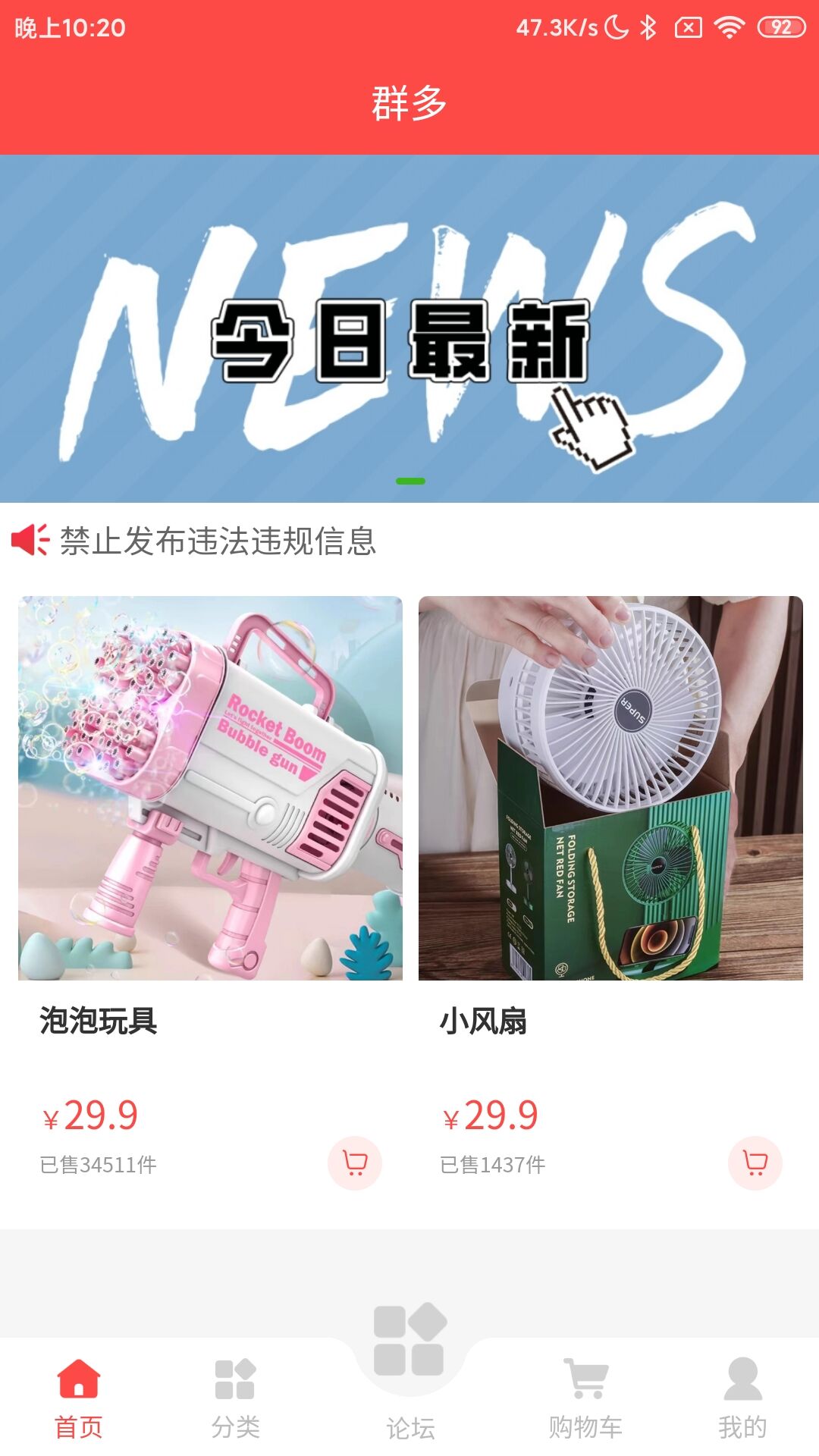This screenshot has height=1456, width=819.
Task: Add 小风扇 to the shopping cart
Action: click(x=755, y=1163)
